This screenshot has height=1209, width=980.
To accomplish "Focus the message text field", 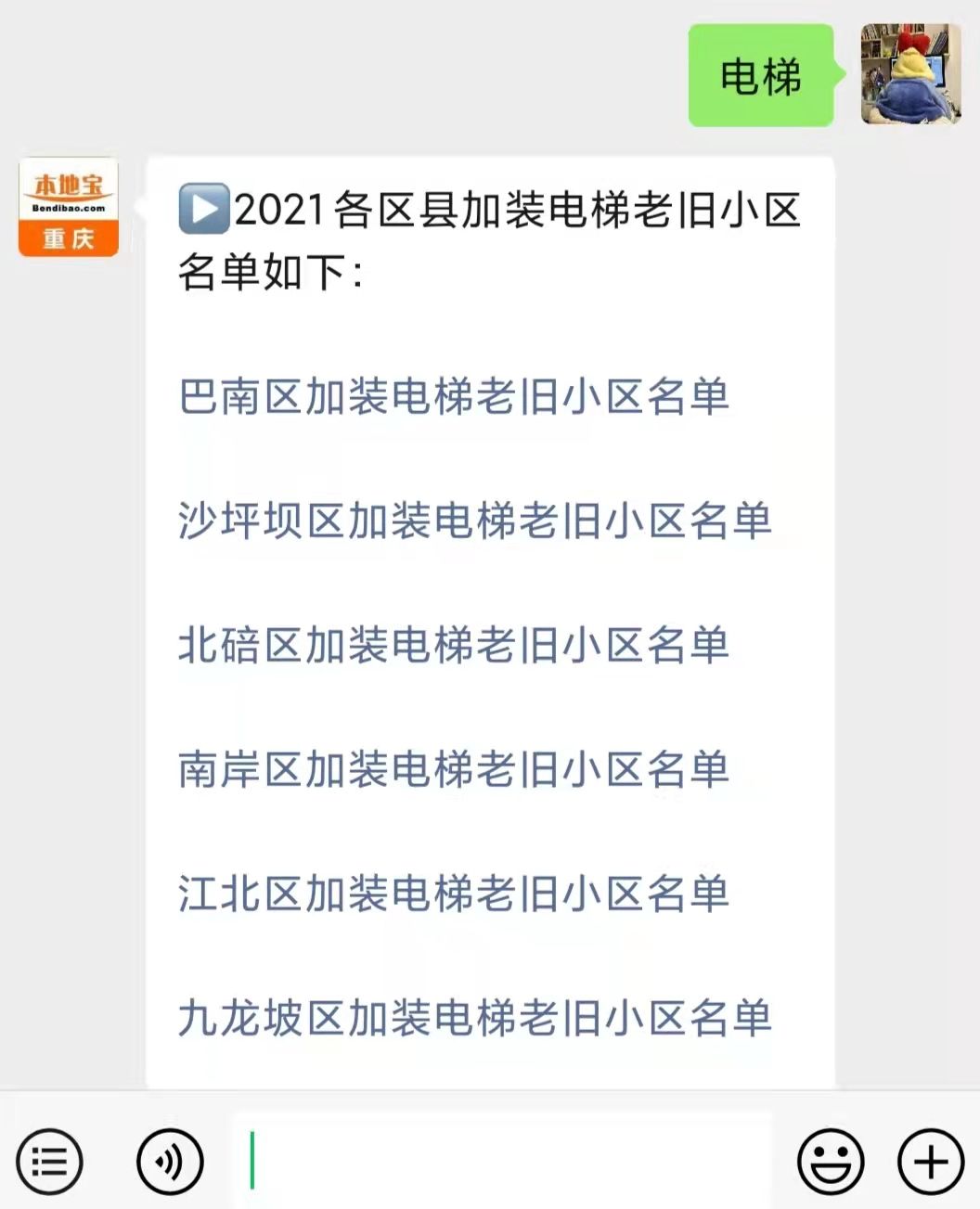I will 501,1161.
